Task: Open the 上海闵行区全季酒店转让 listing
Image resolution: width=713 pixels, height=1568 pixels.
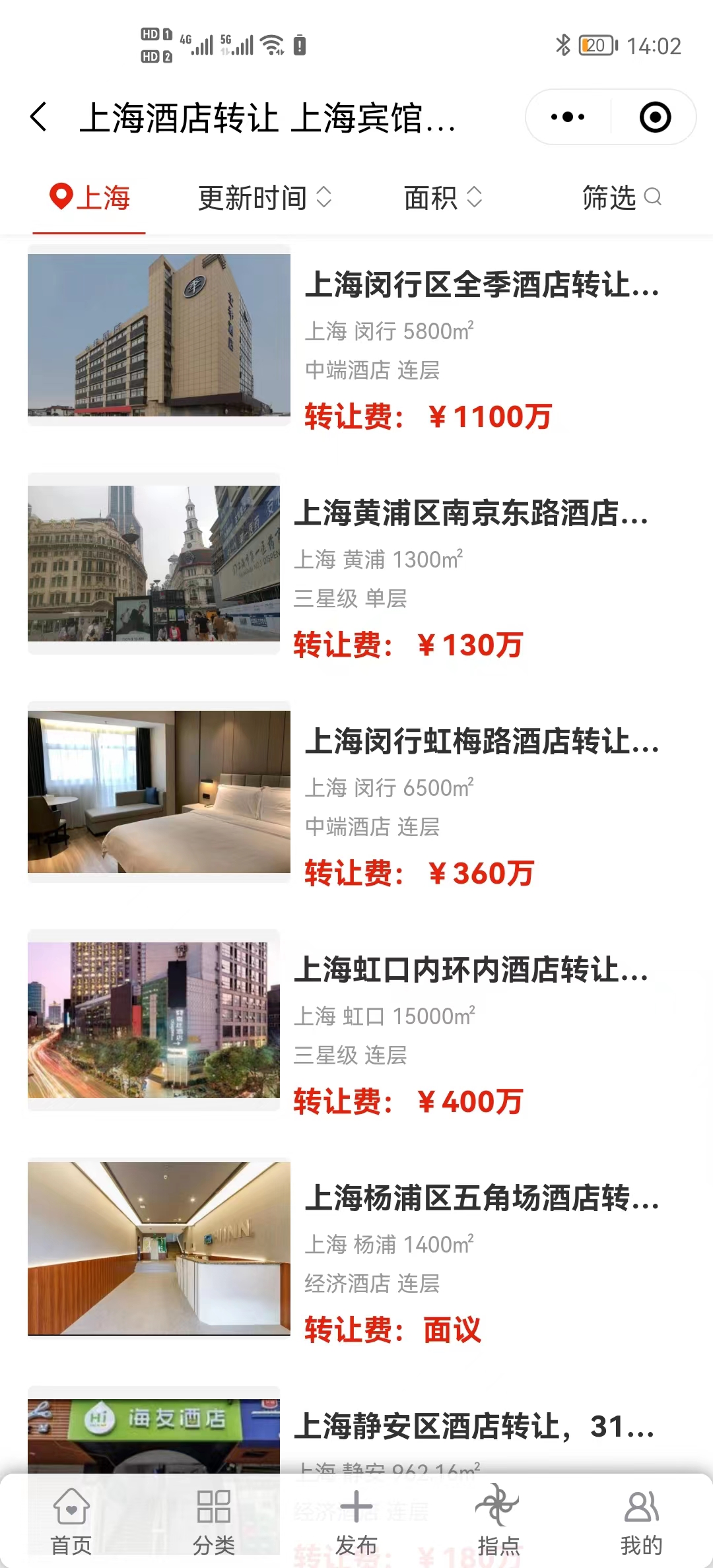Action: coord(481,285)
